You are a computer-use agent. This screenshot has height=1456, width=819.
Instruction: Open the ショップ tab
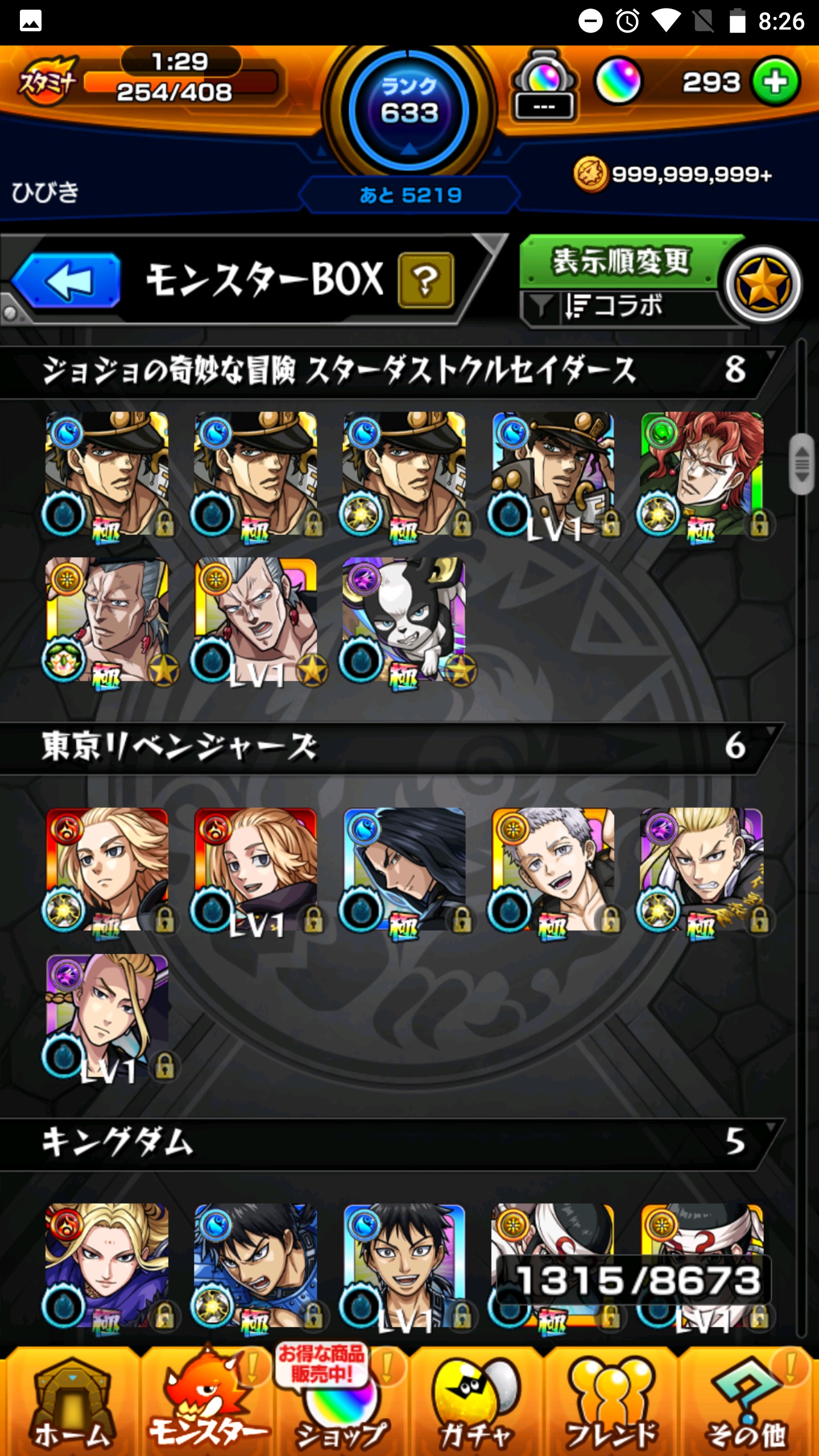(x=341, y=1404)
